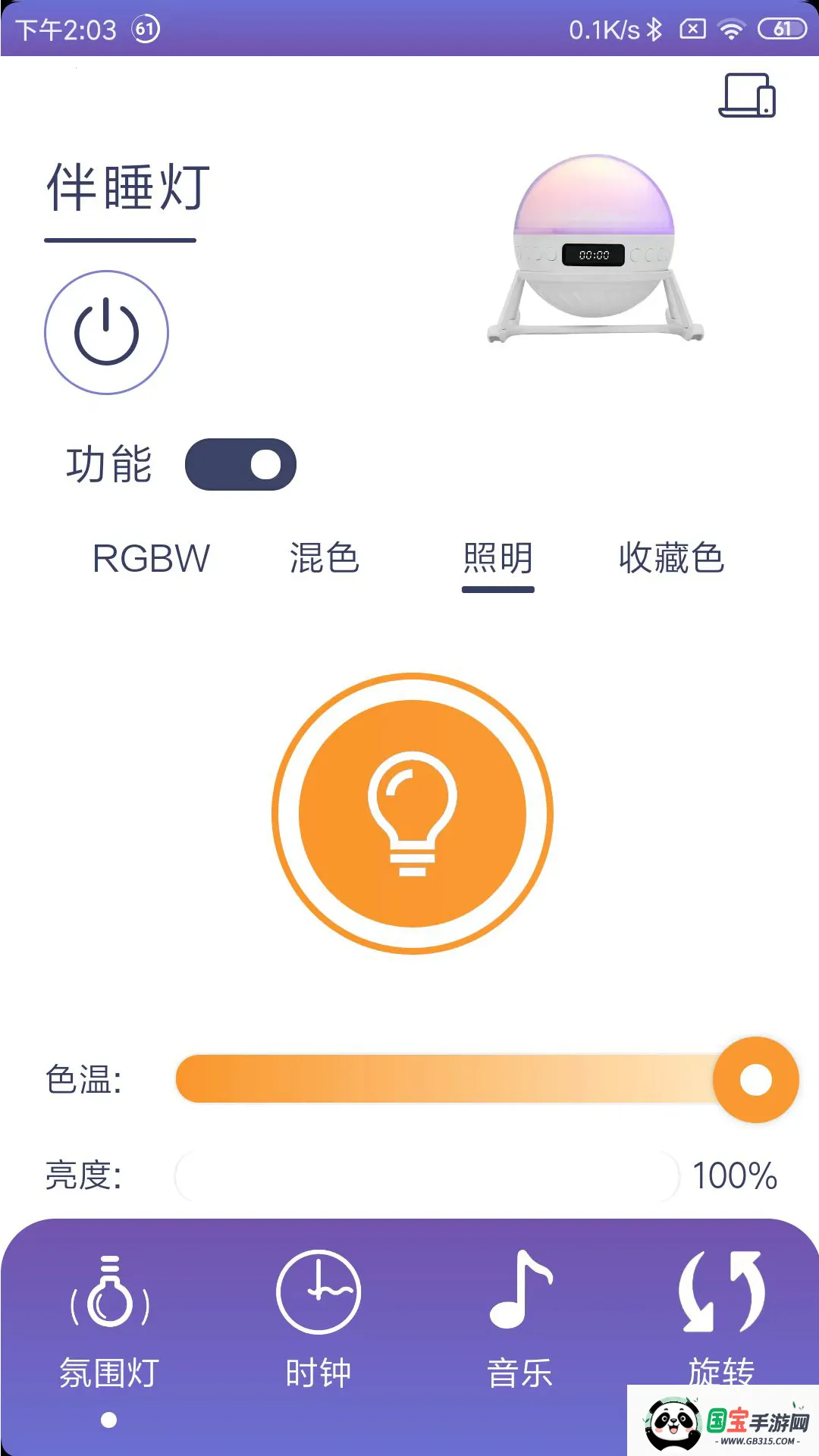The height and width of the screenshot is (1456, 819).
Task: Activate the 旋转 rotation feature
Action: coord(723,1319)
